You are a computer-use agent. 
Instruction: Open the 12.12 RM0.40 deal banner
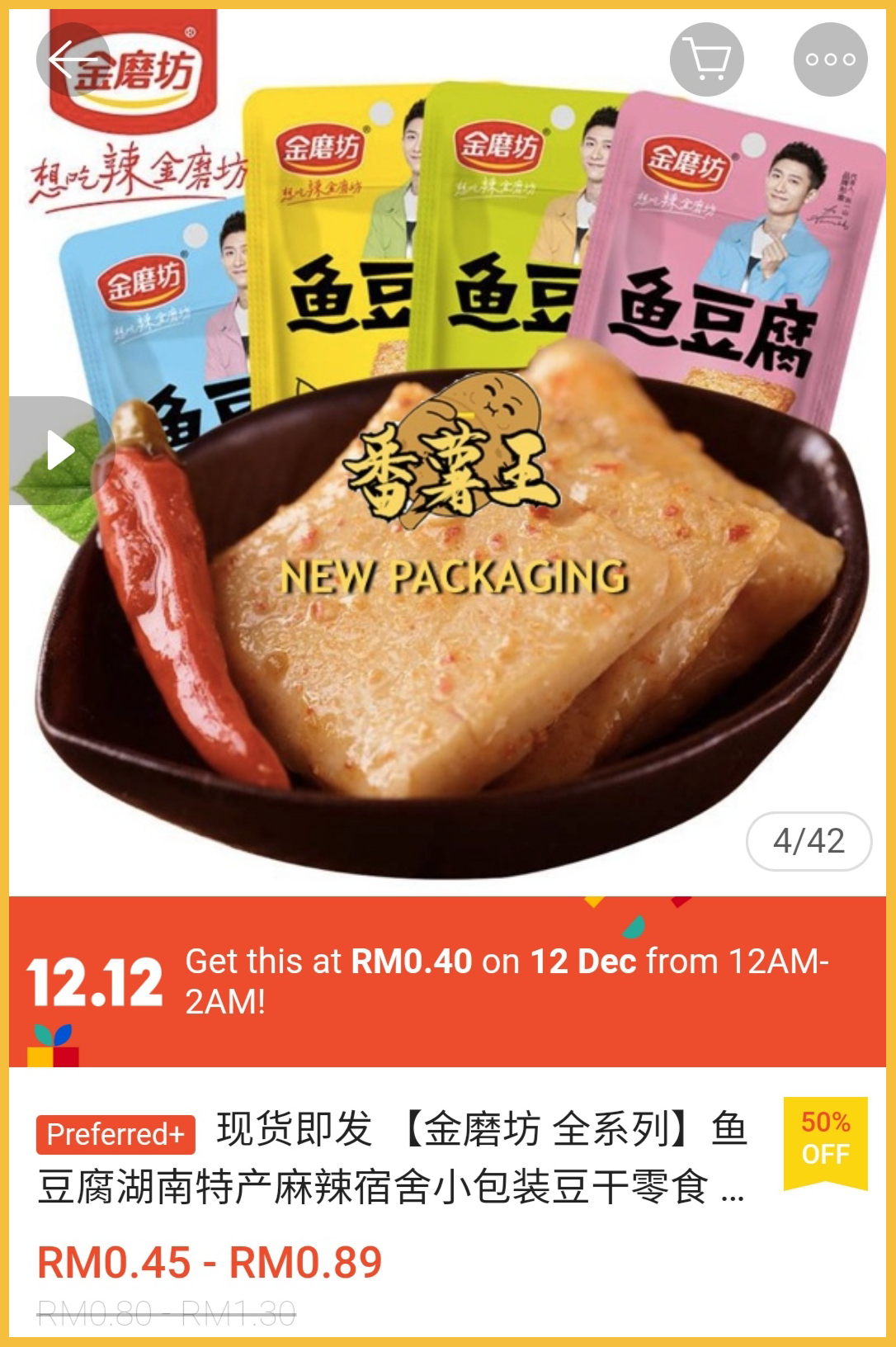point(447,981)
